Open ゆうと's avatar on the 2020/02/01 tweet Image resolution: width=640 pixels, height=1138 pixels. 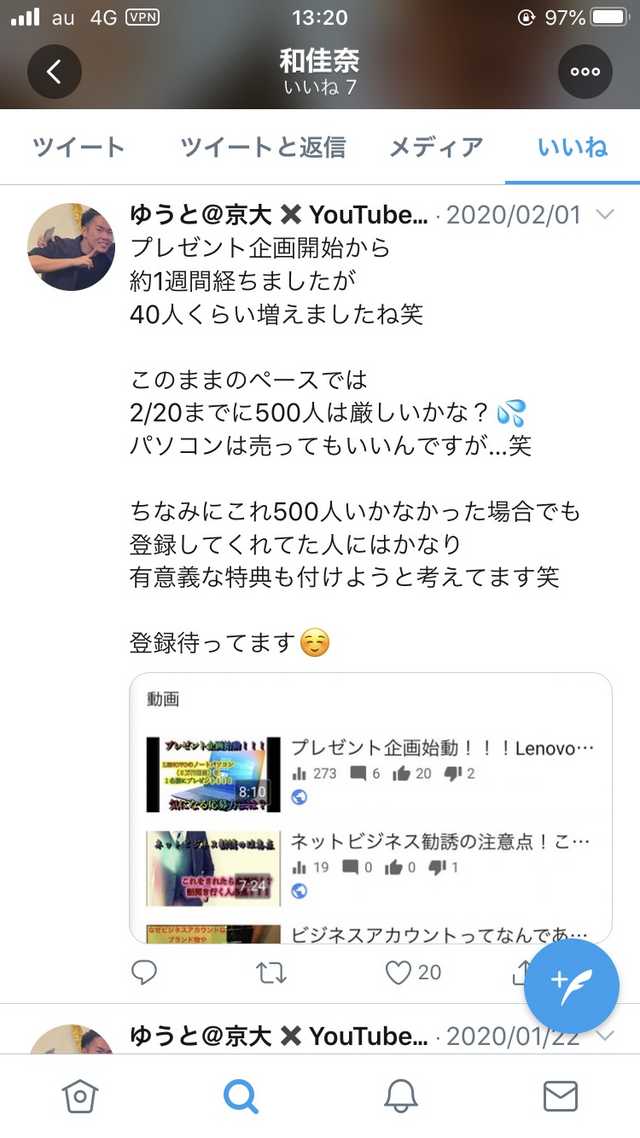pyautogui.click(x=70, y=247)
